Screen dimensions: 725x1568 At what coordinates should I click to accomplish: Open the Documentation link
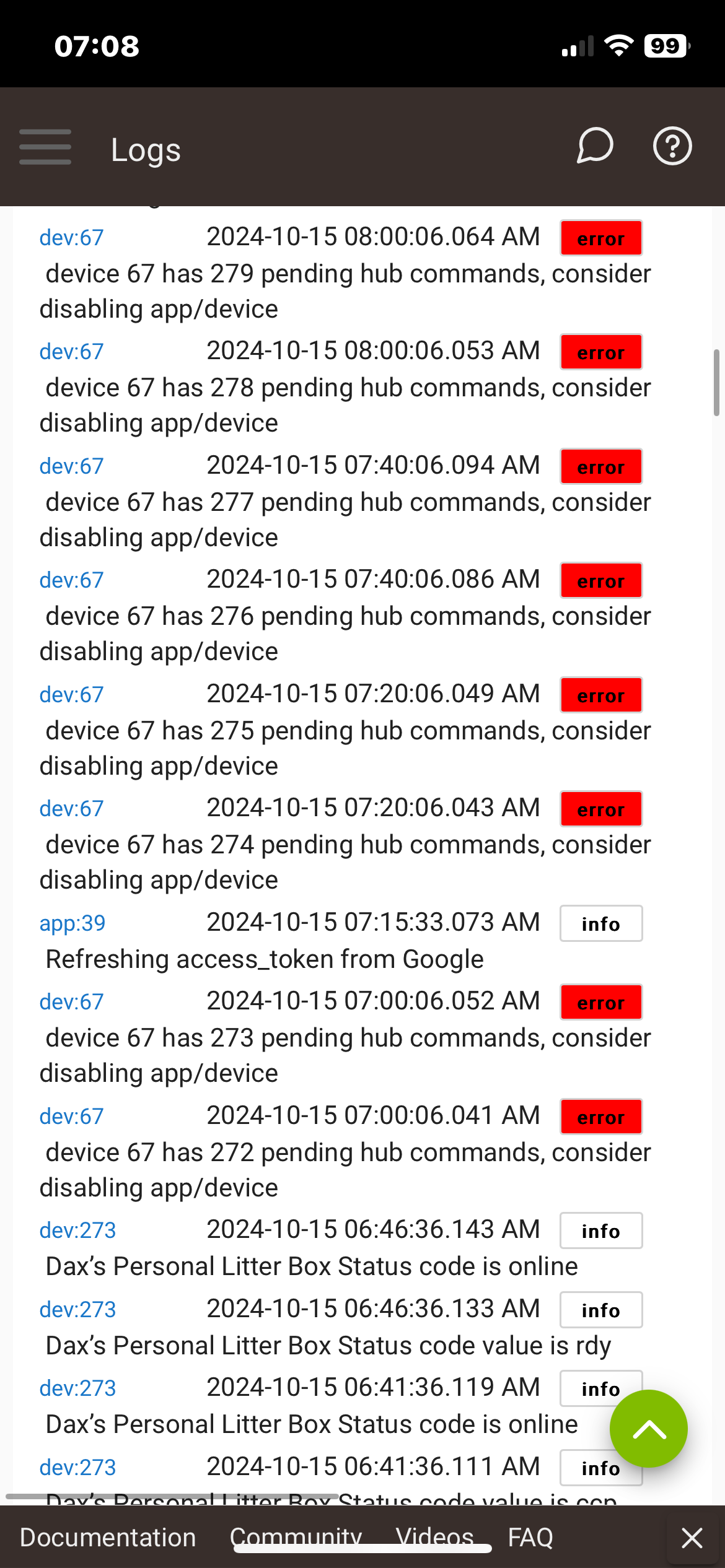(108, 1538)
